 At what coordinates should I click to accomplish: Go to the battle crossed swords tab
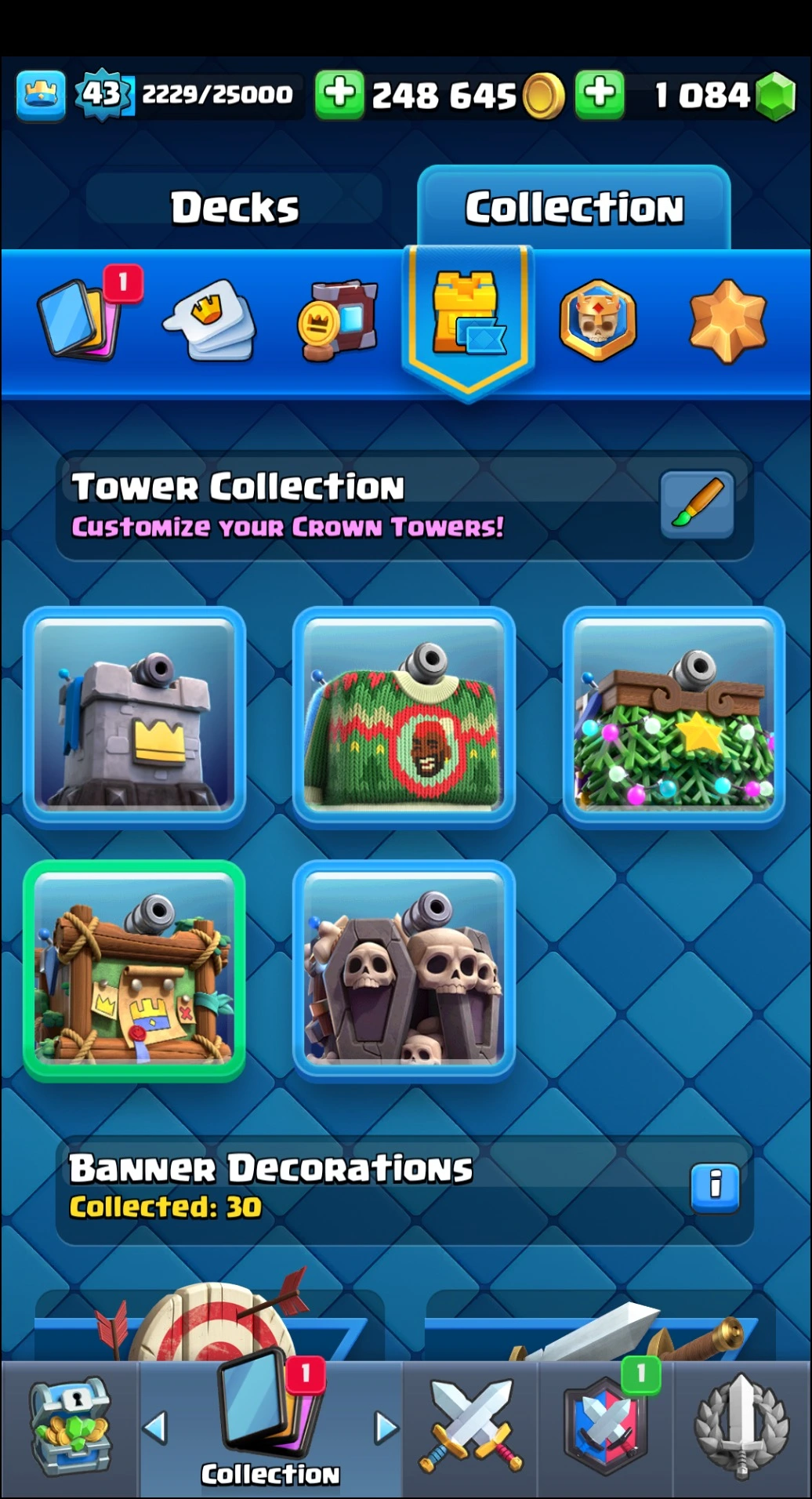[x=470, y=1428]
